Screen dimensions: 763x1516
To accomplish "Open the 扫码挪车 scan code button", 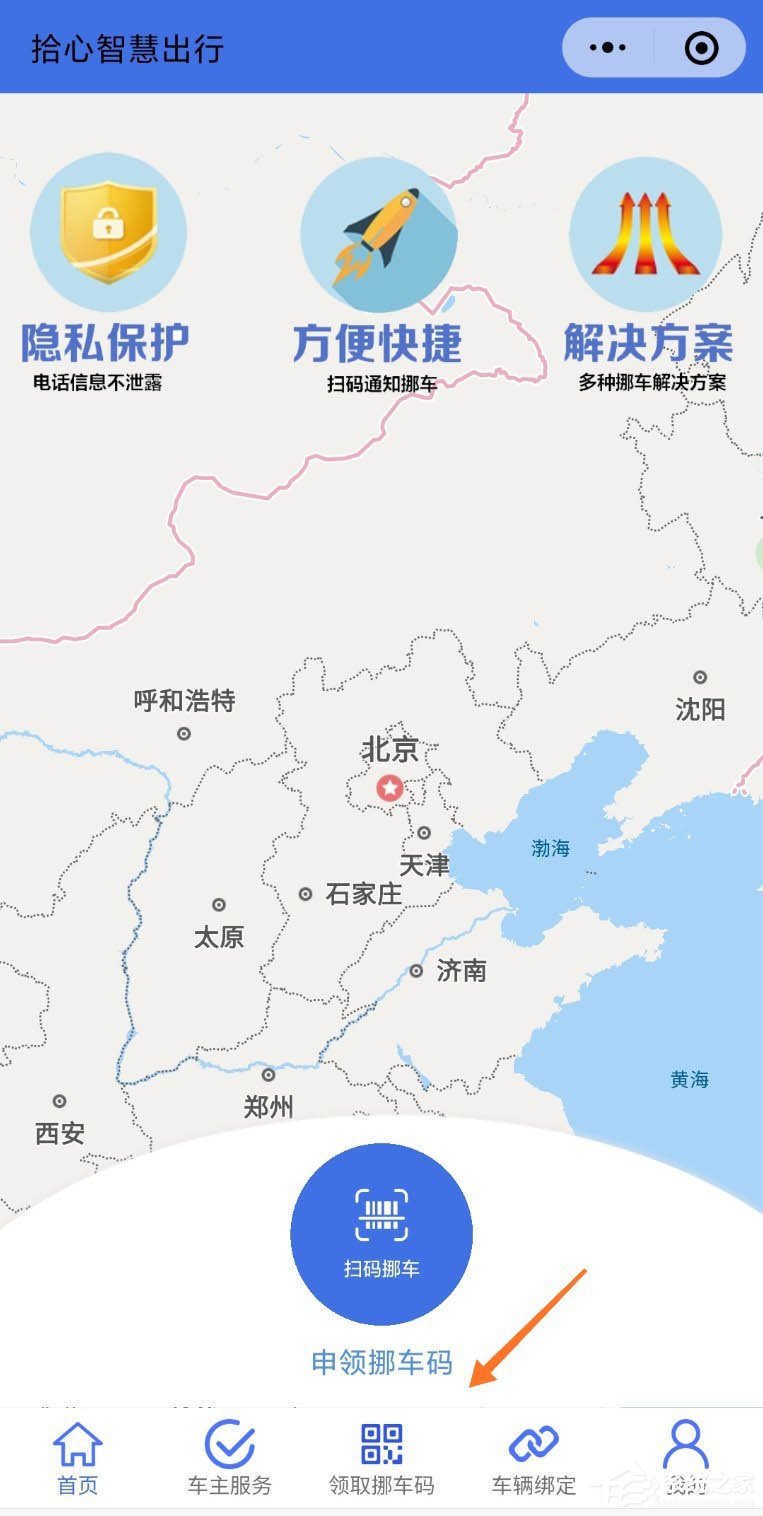I will (380, 1236).
